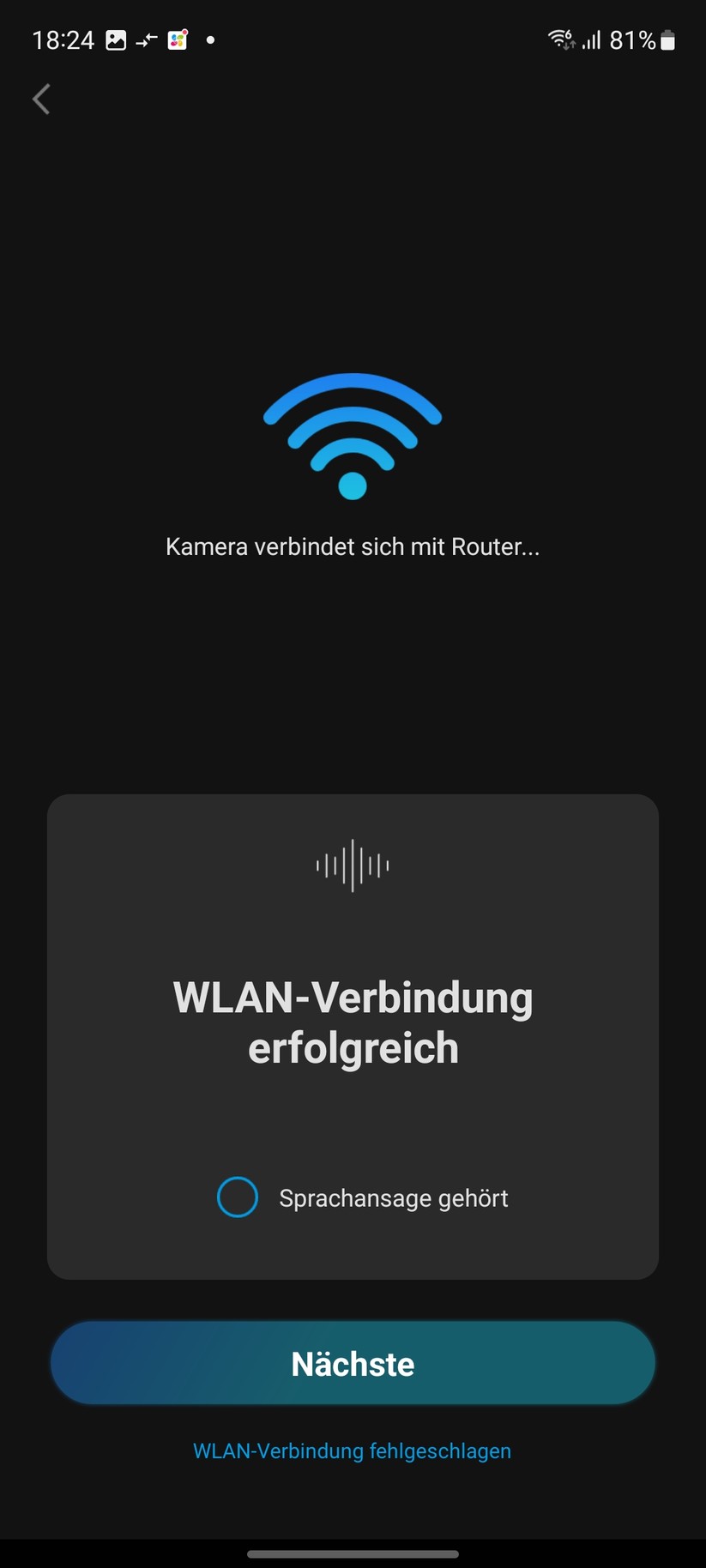
Task: Tap the cellular signal bars icon
Action: (593, 39)
